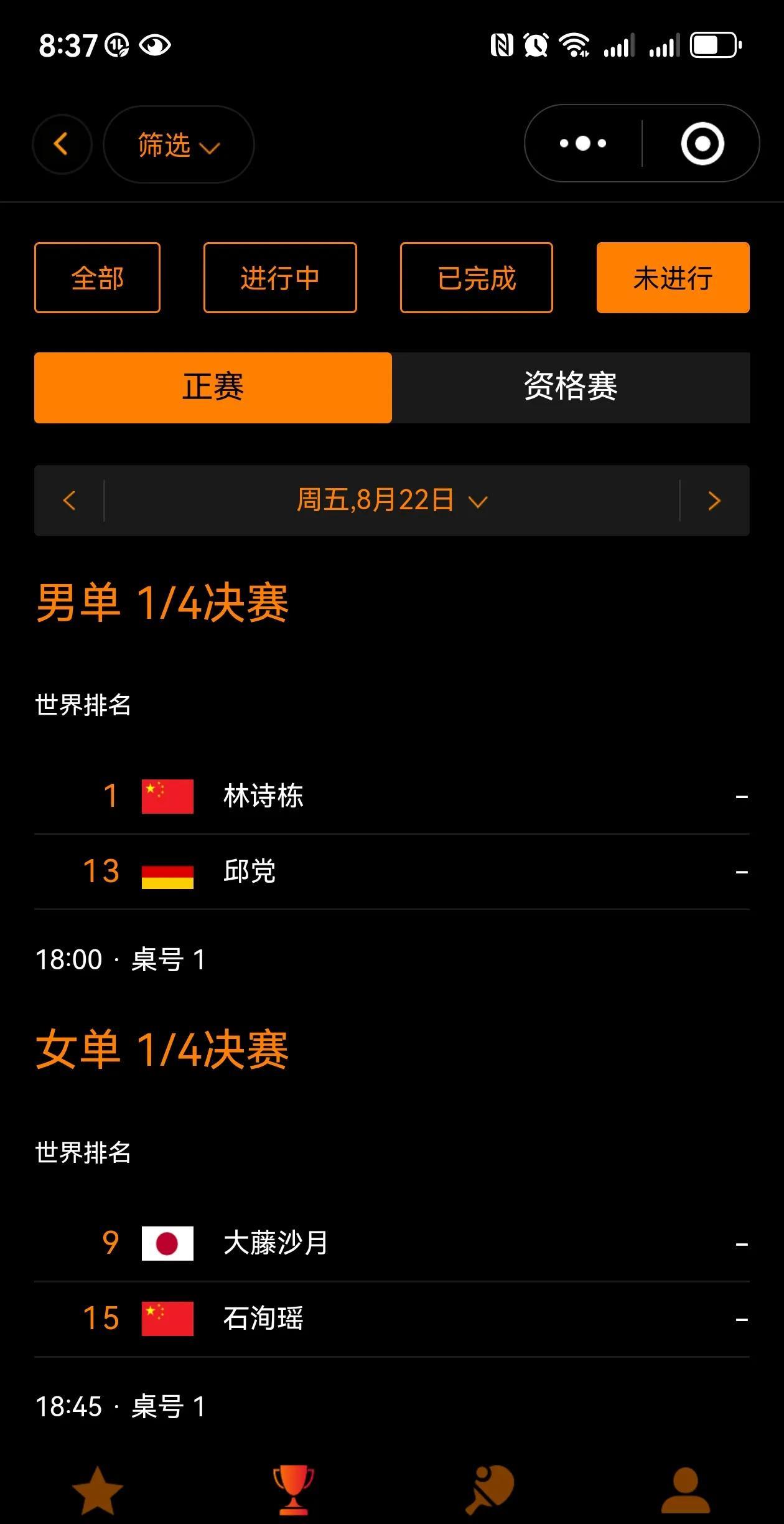Close the mini program with the circle button
This screenshot has height=1524, width=784.
702,144
